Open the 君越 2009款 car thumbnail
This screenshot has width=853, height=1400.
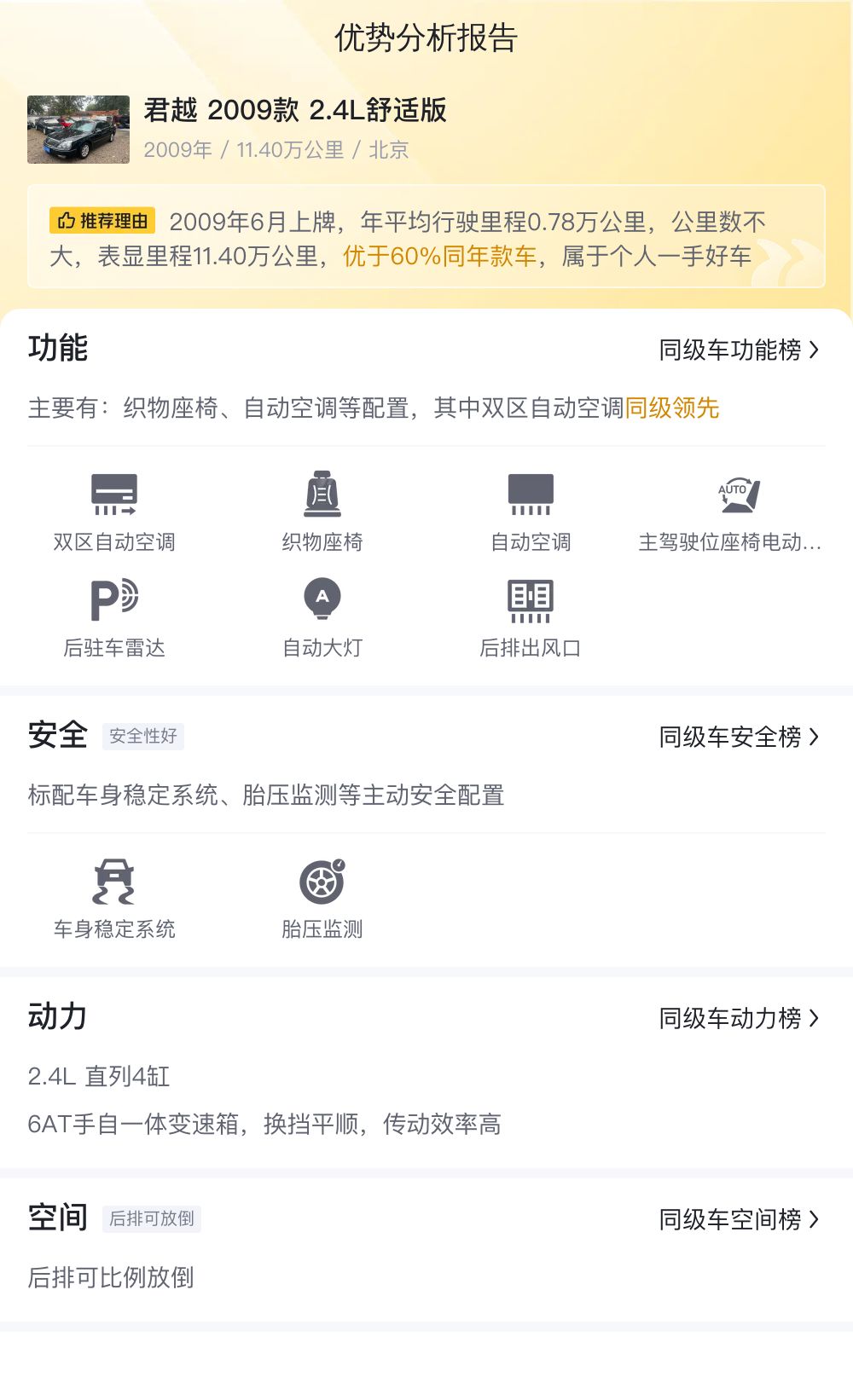pyautogui.click(x=78, y=130)
